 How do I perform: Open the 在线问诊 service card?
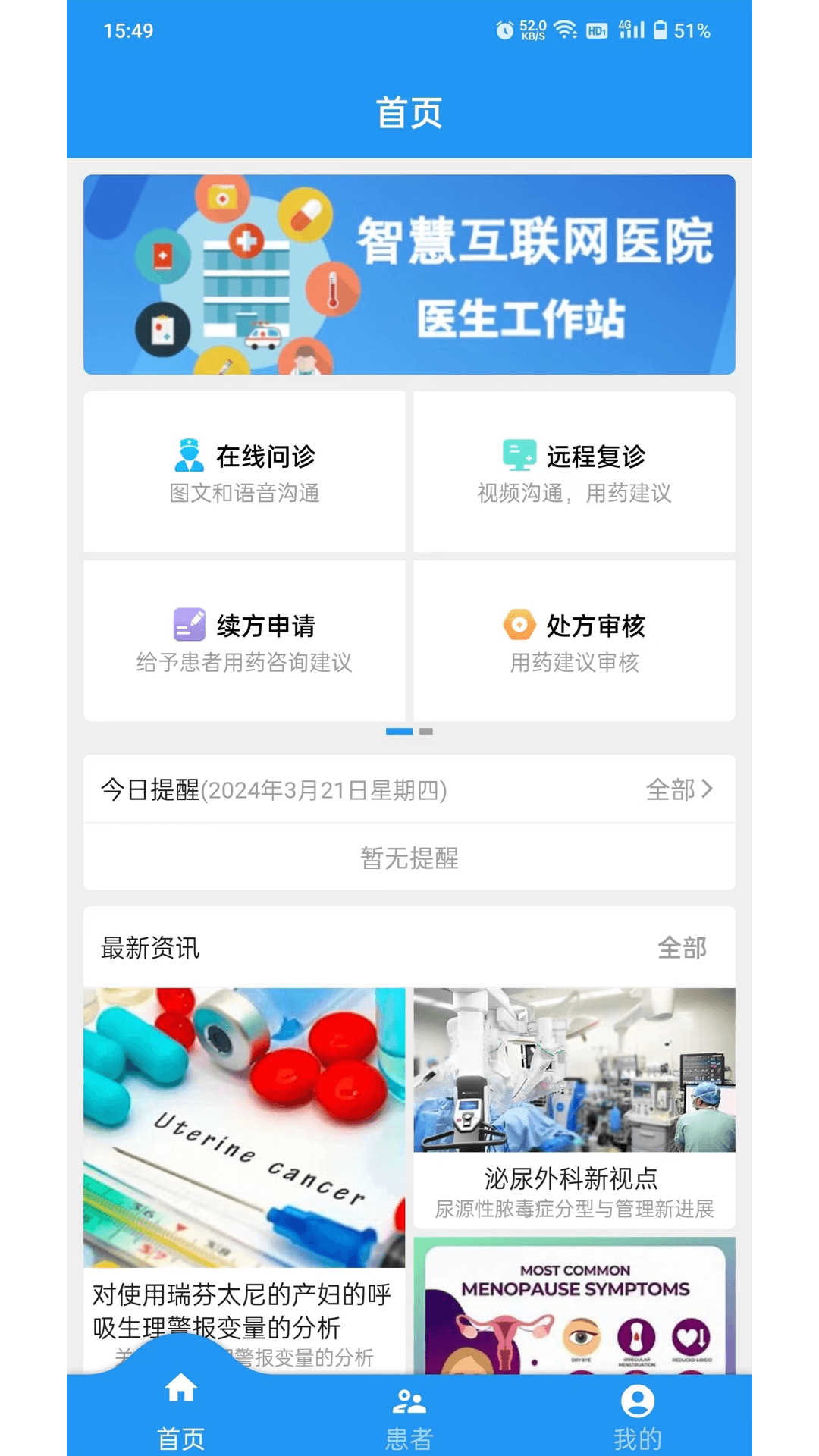(x=245, y=471)
